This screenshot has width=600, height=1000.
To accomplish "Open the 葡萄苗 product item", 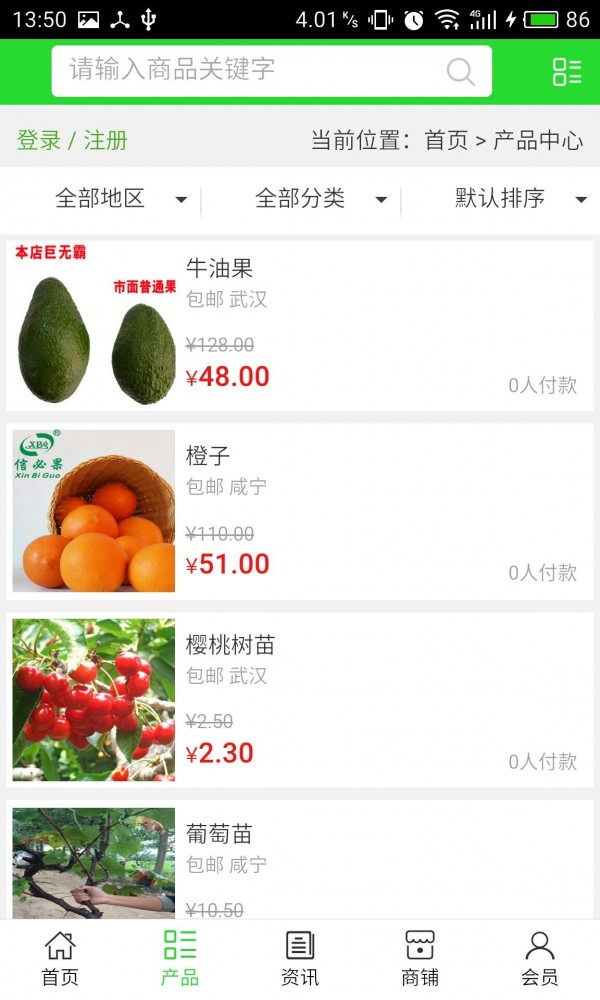I will point(300,860).
